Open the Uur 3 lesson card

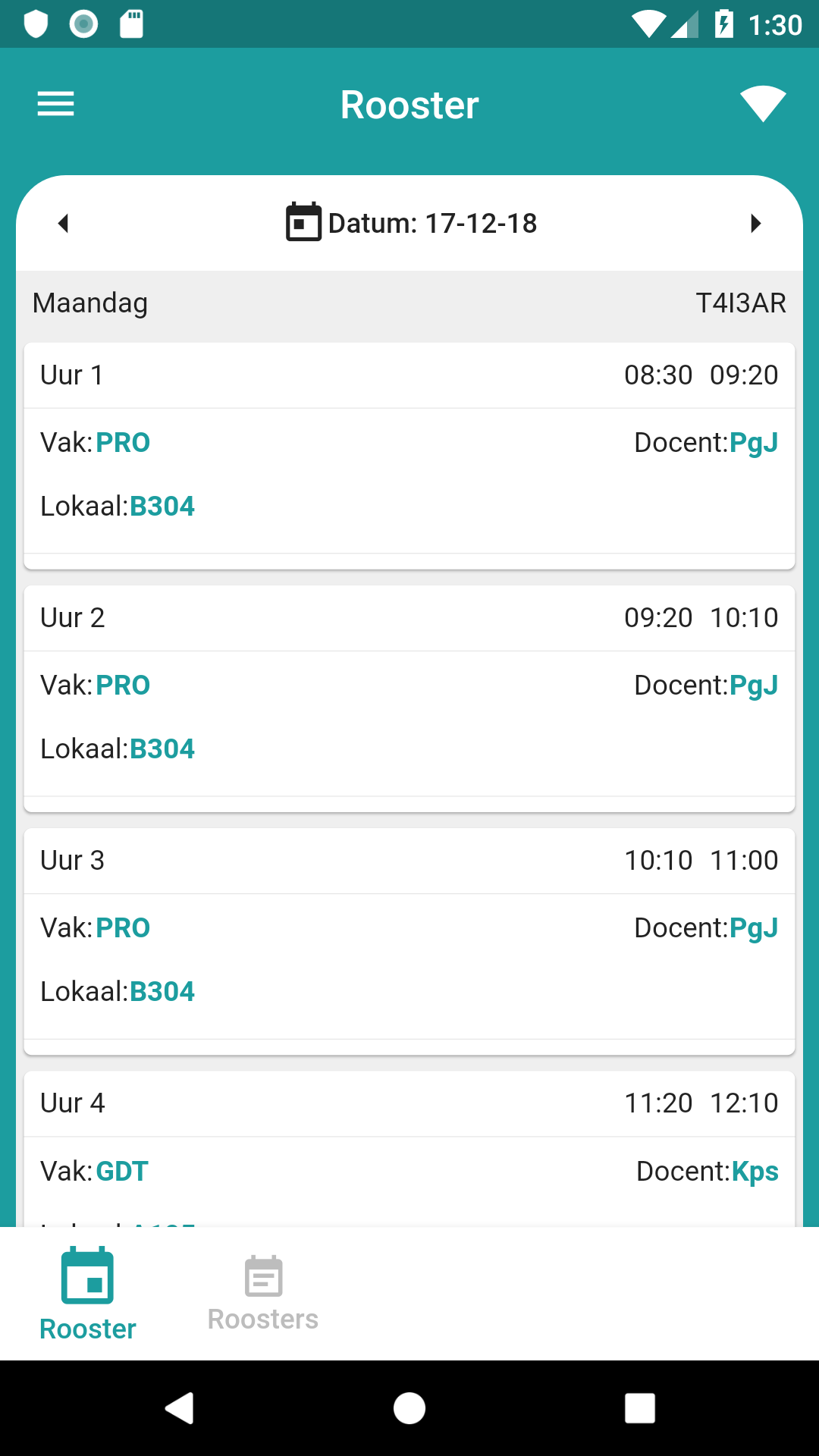409,941
